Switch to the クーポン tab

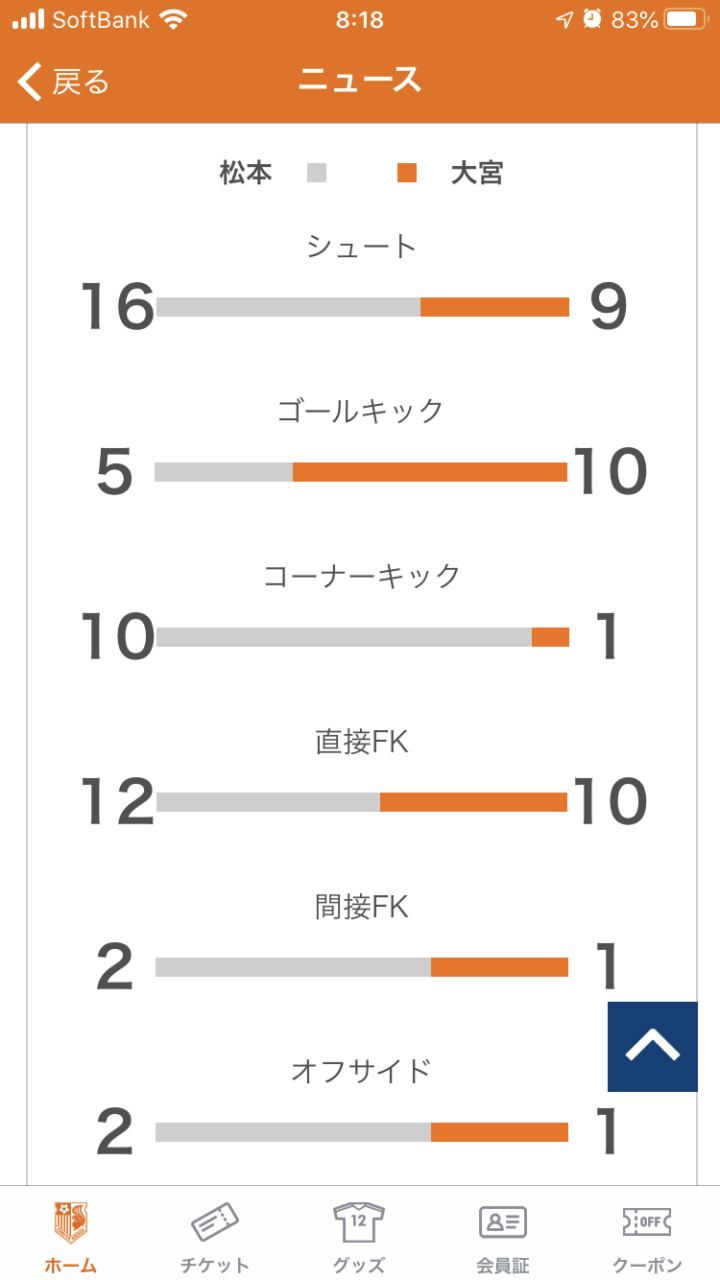pyautogui.click(x=647, y=1237)
